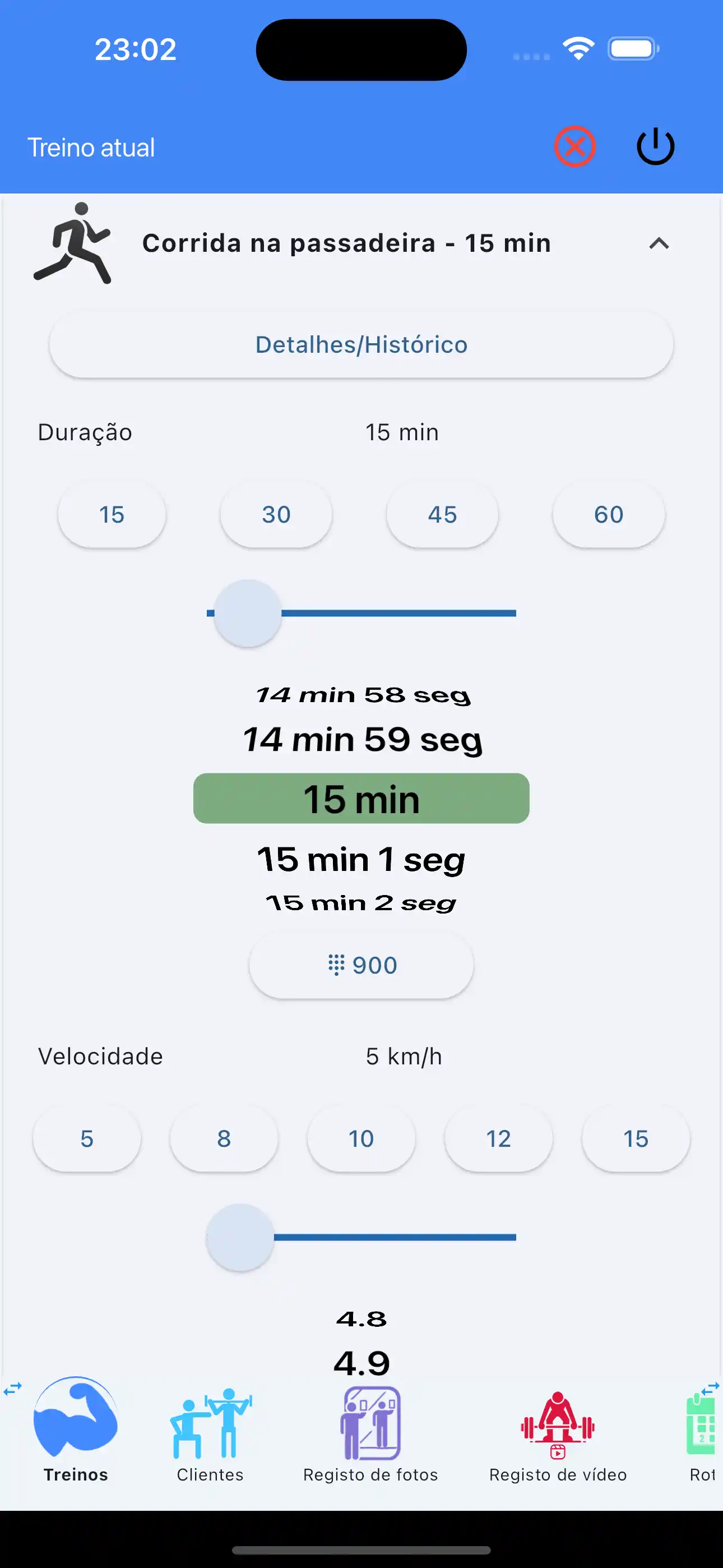Tap the green Rotinas calendar icon
Screen dimensions: 723x1568
pos(701,1424)
